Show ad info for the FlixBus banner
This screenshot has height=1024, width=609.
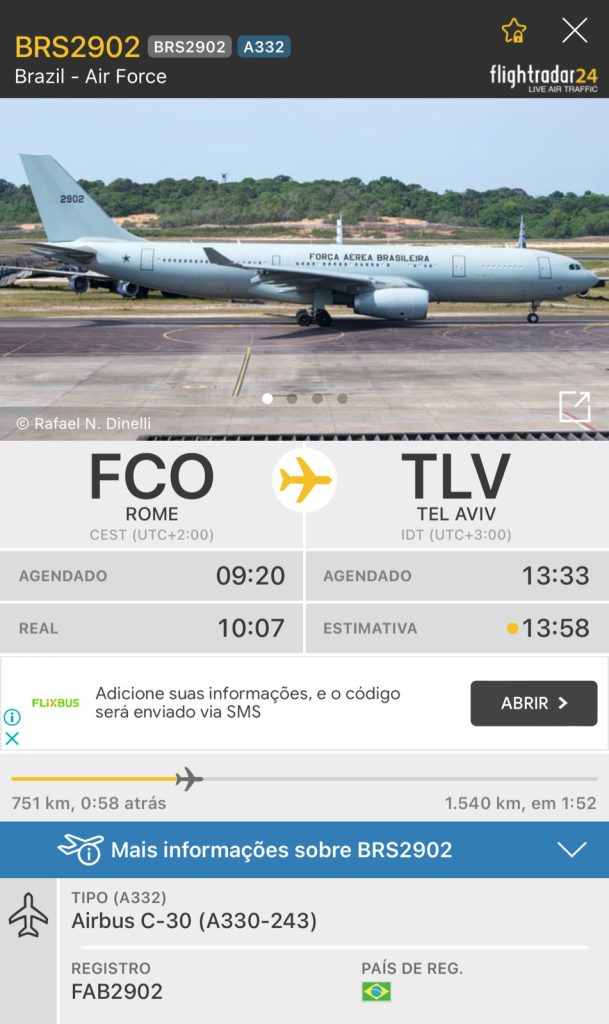pos(12,717)
